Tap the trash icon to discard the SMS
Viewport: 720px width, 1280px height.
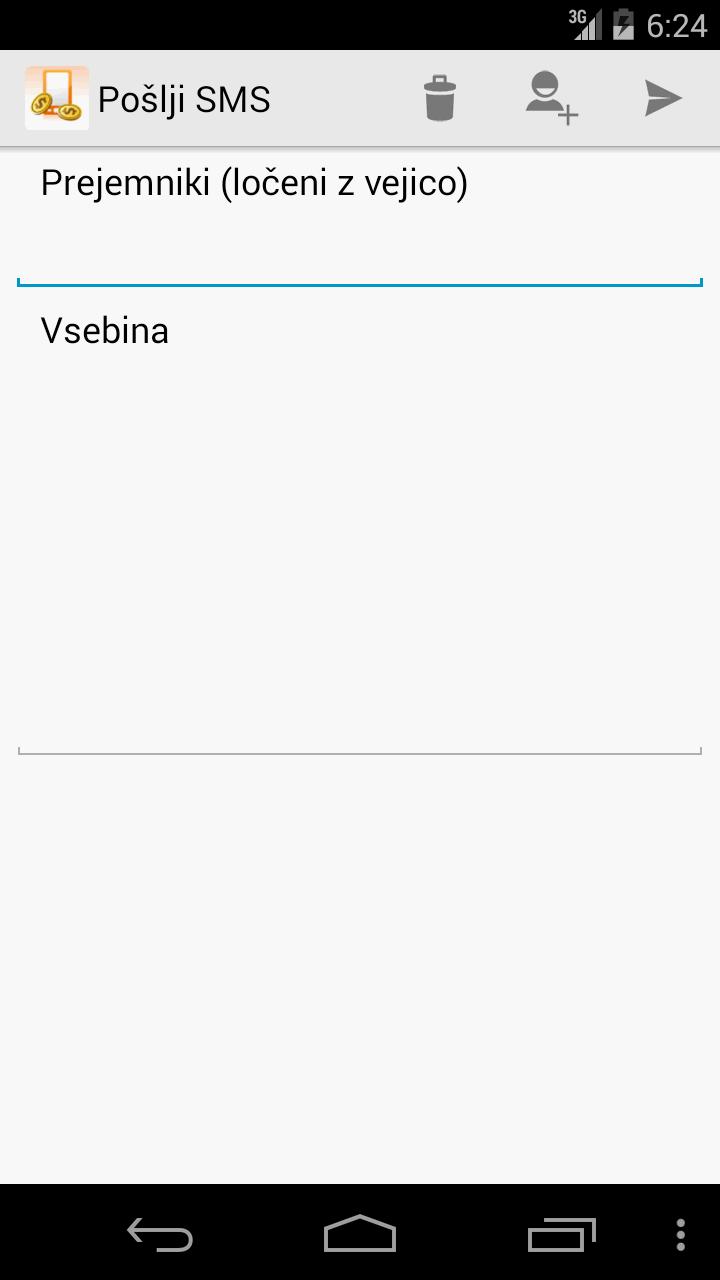click(x=440, y=99)
